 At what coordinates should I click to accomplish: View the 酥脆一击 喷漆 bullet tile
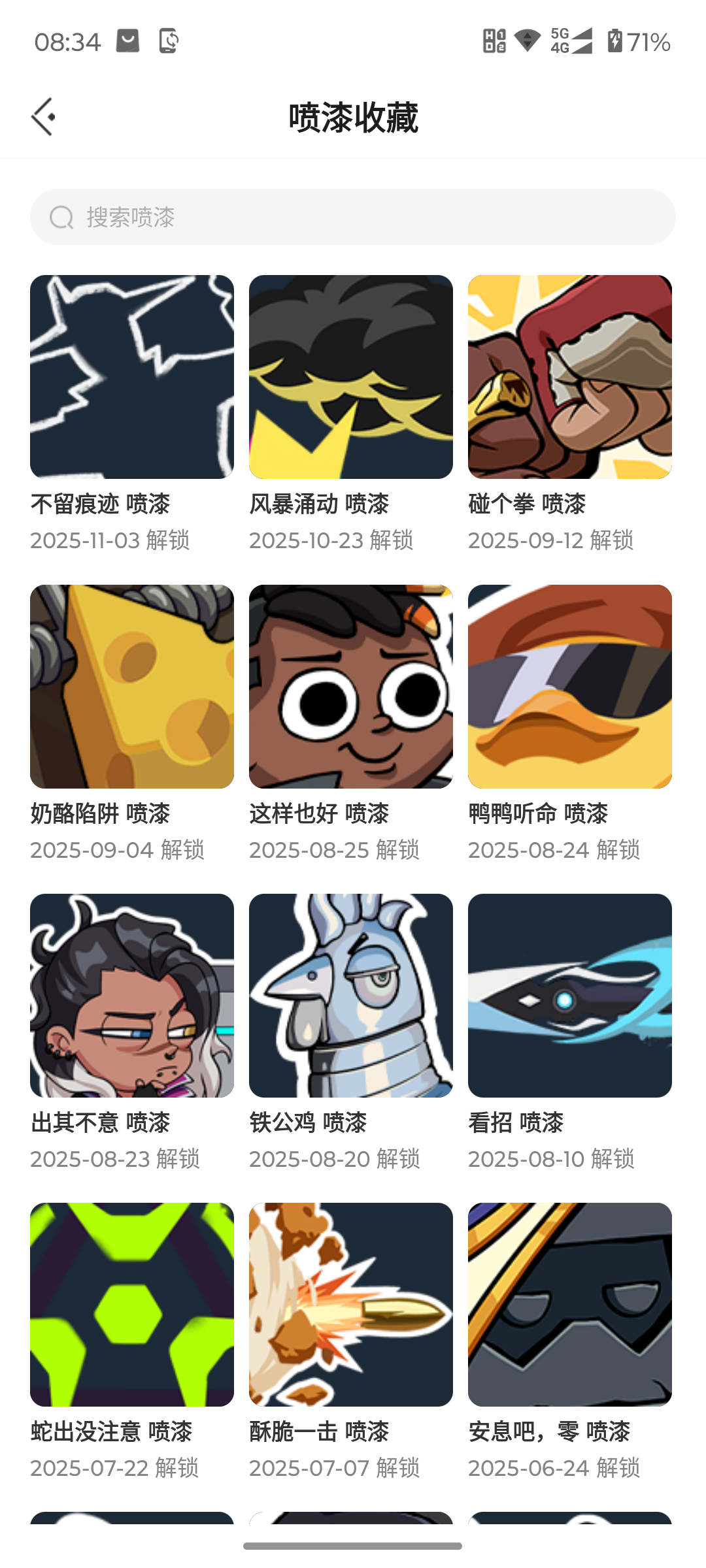[351, 1305]
